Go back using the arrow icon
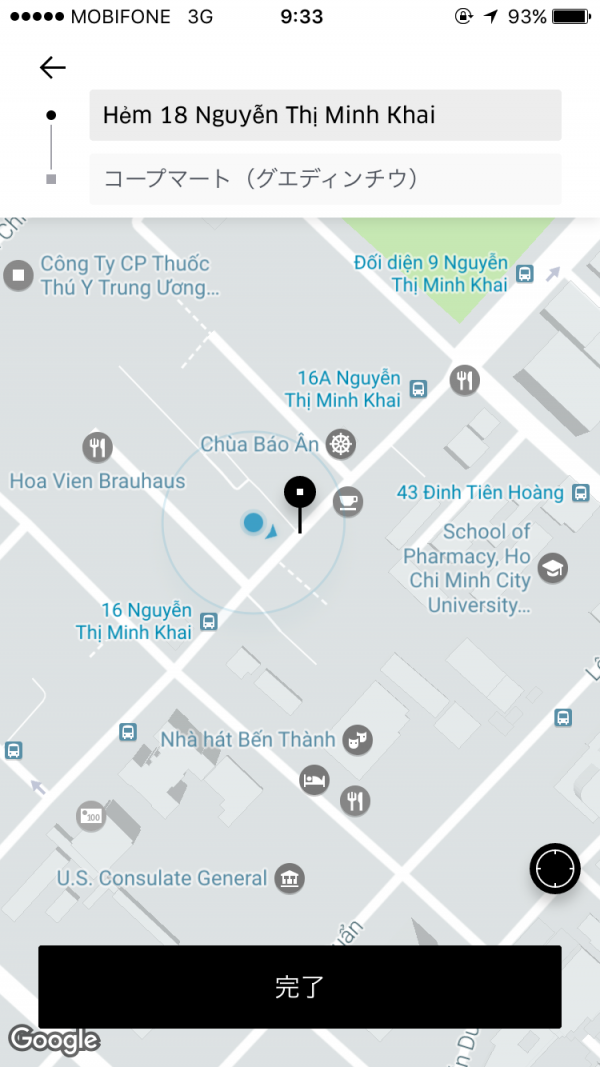This screenshot has width=600, height=1067. click(x=52, y=67)
